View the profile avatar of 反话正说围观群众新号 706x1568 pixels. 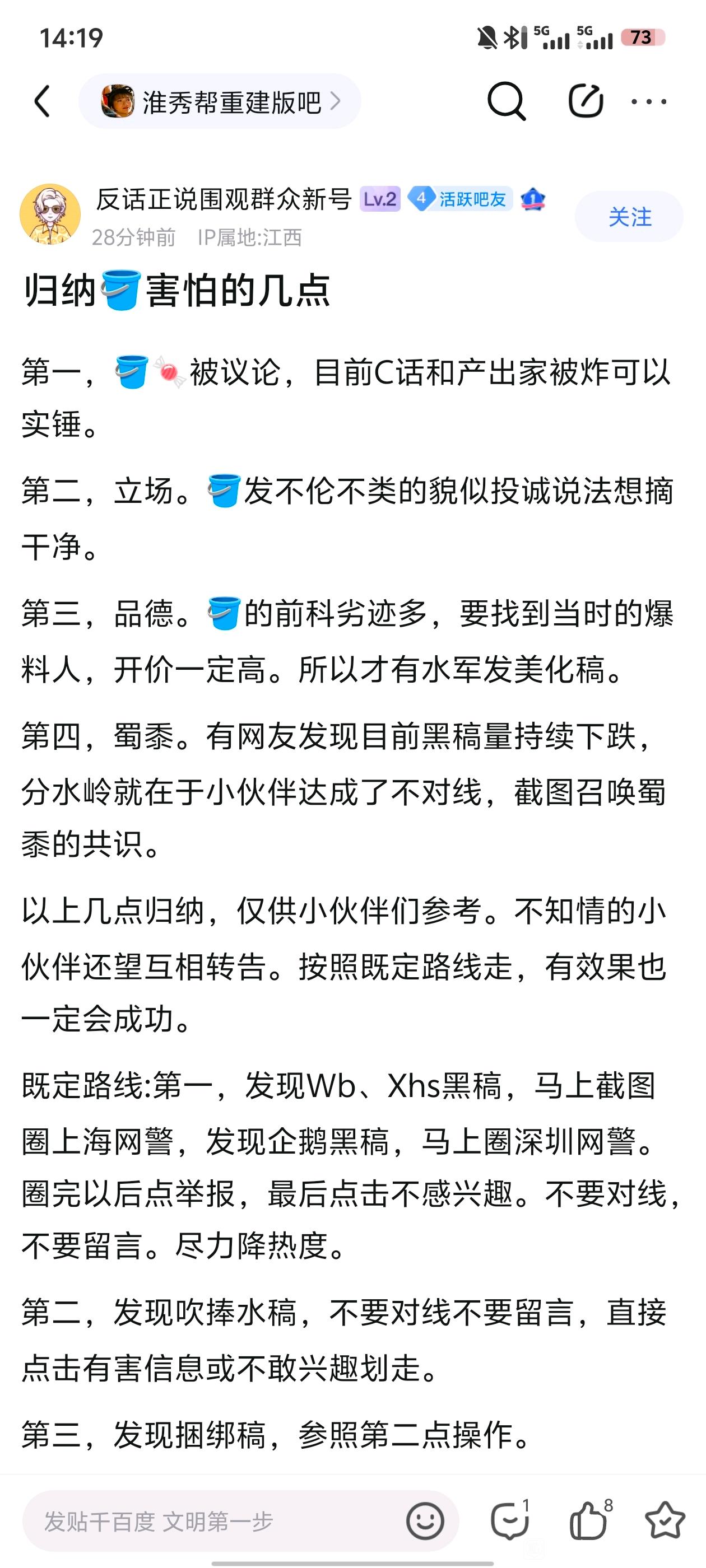point(50,214)
